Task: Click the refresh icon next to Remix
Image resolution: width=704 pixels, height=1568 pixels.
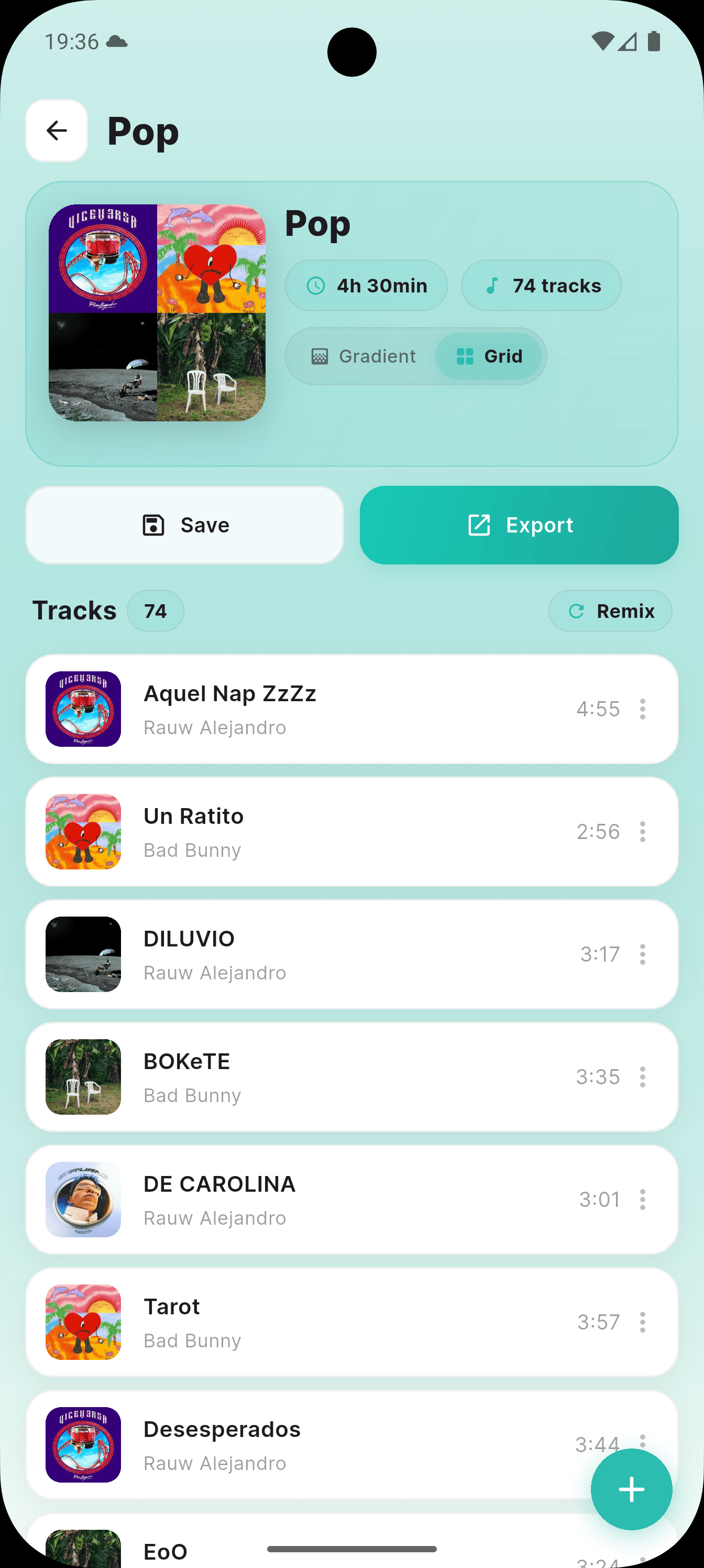Action: click(x=576, y=611)
